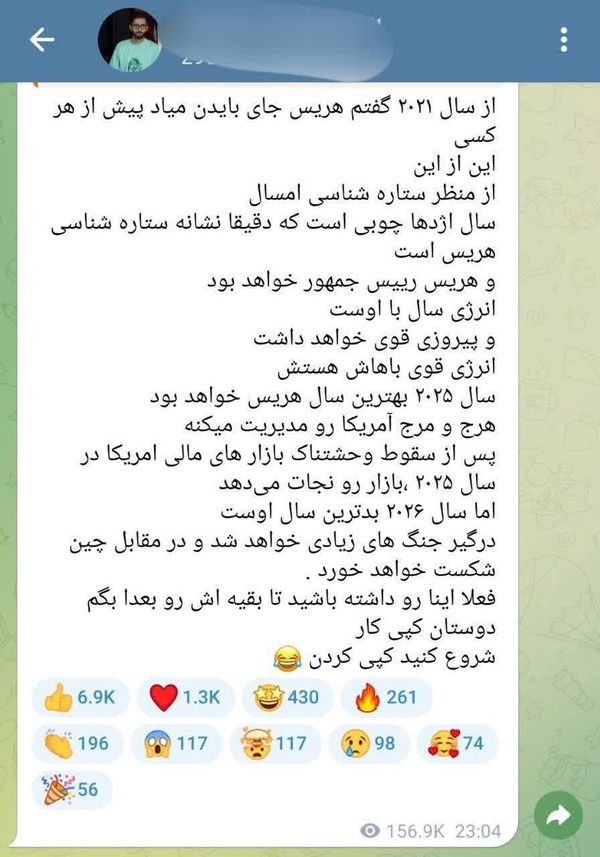This screenshot has width=600, height=857.
Task: Tap the red heart reaction showing 1.3K
Action: coord(185,697)
